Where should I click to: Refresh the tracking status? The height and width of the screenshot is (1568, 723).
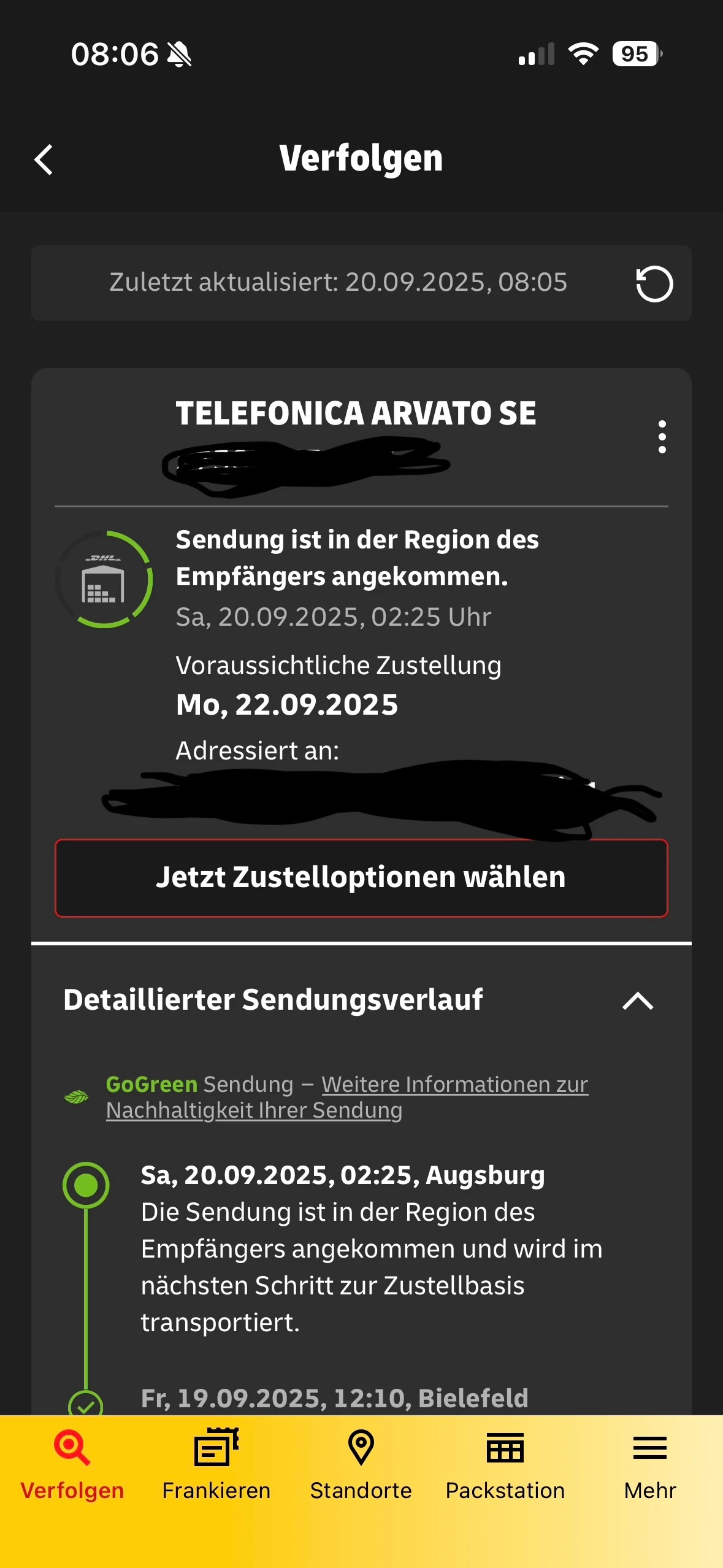pyautogui.click(x=654, y=283)
